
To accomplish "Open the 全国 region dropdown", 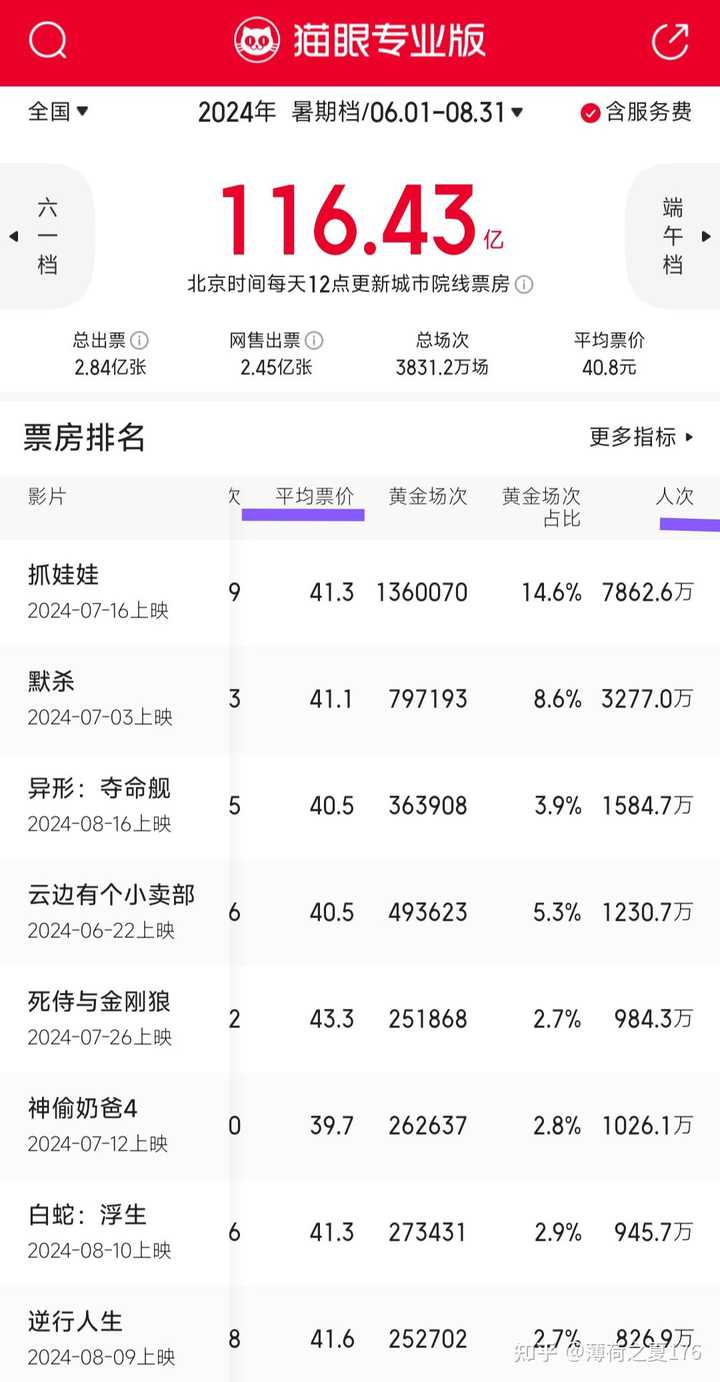I will [x=58, y=112].
